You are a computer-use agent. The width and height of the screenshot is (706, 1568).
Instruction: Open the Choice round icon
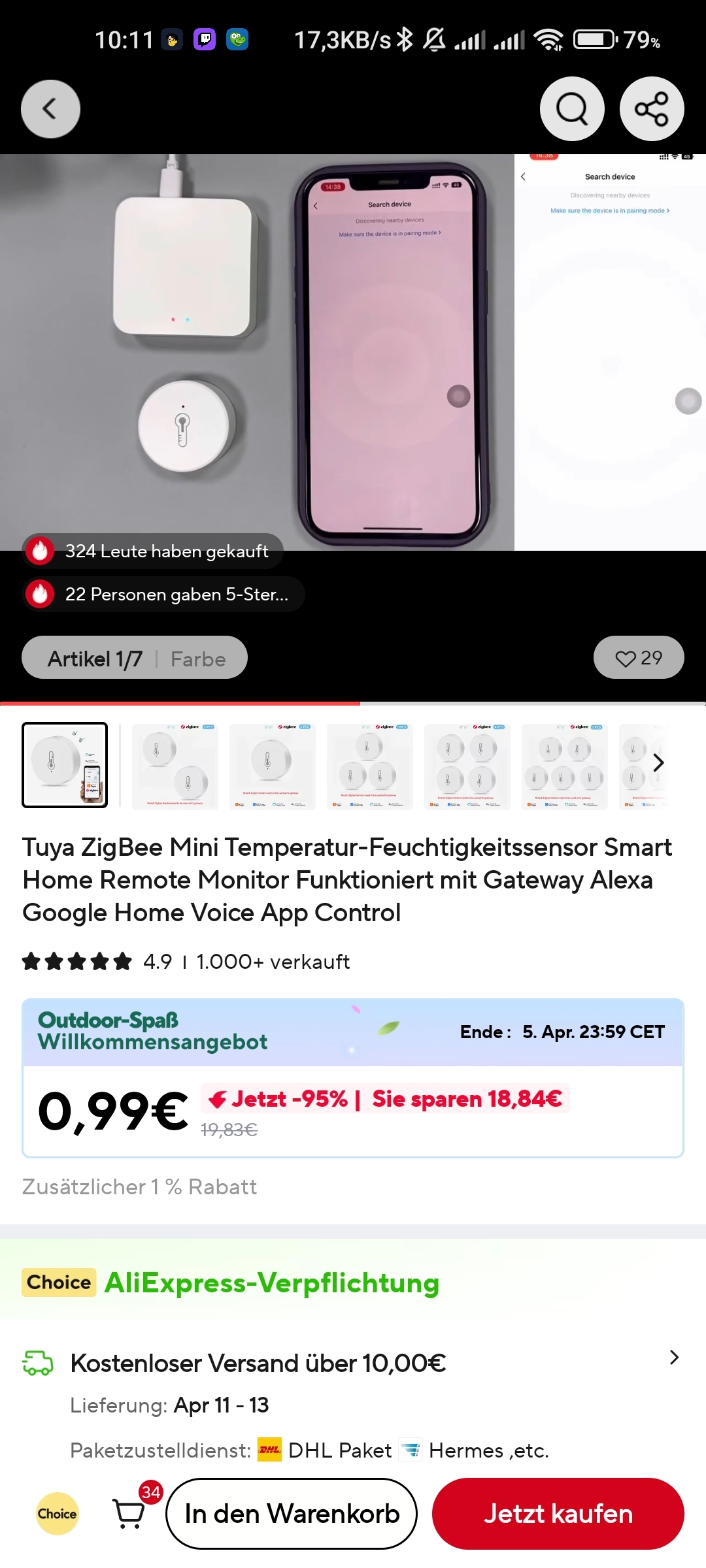coord(58,1514)
